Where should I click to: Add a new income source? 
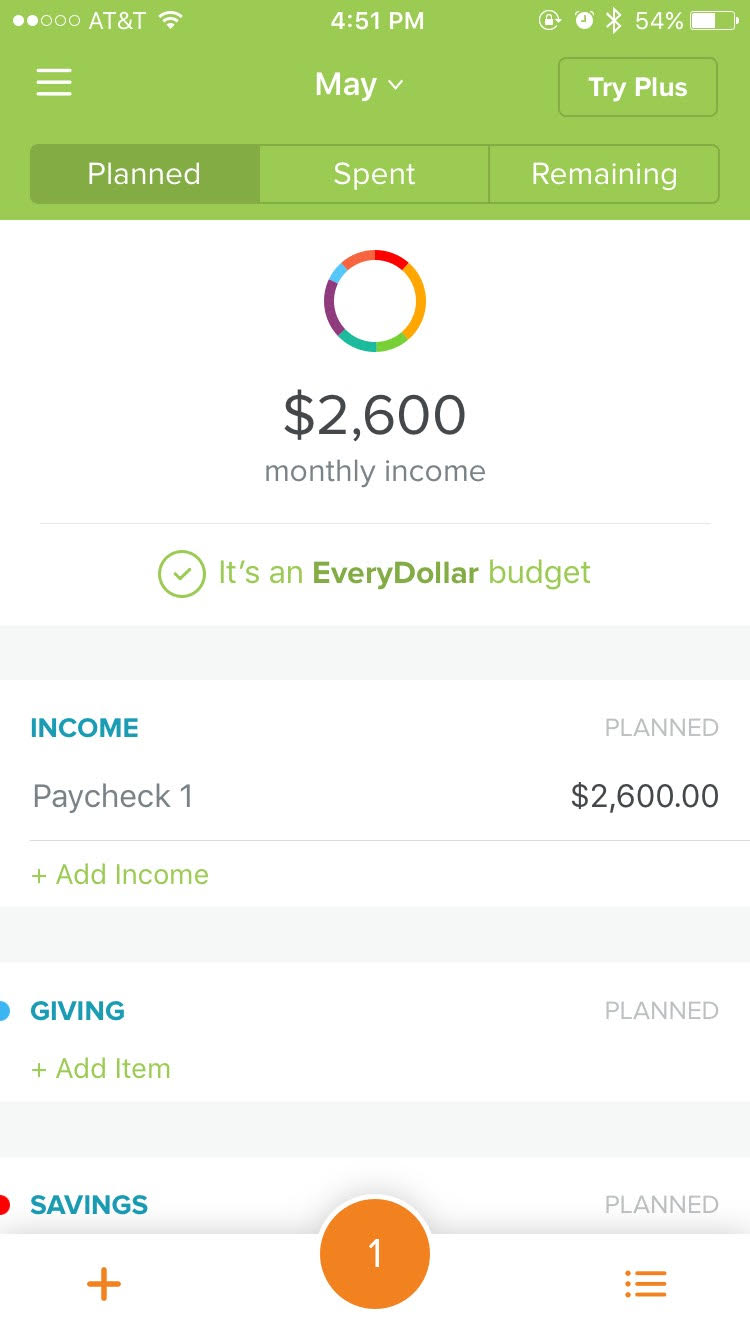tap(120, 874)
